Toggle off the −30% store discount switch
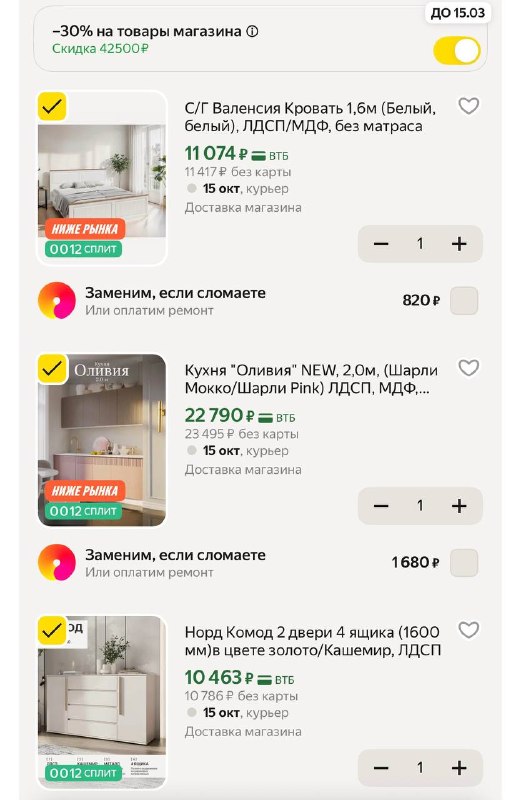The width and height of the screenshot is (521, 800). pyautogui.click(x=457, y=51)
